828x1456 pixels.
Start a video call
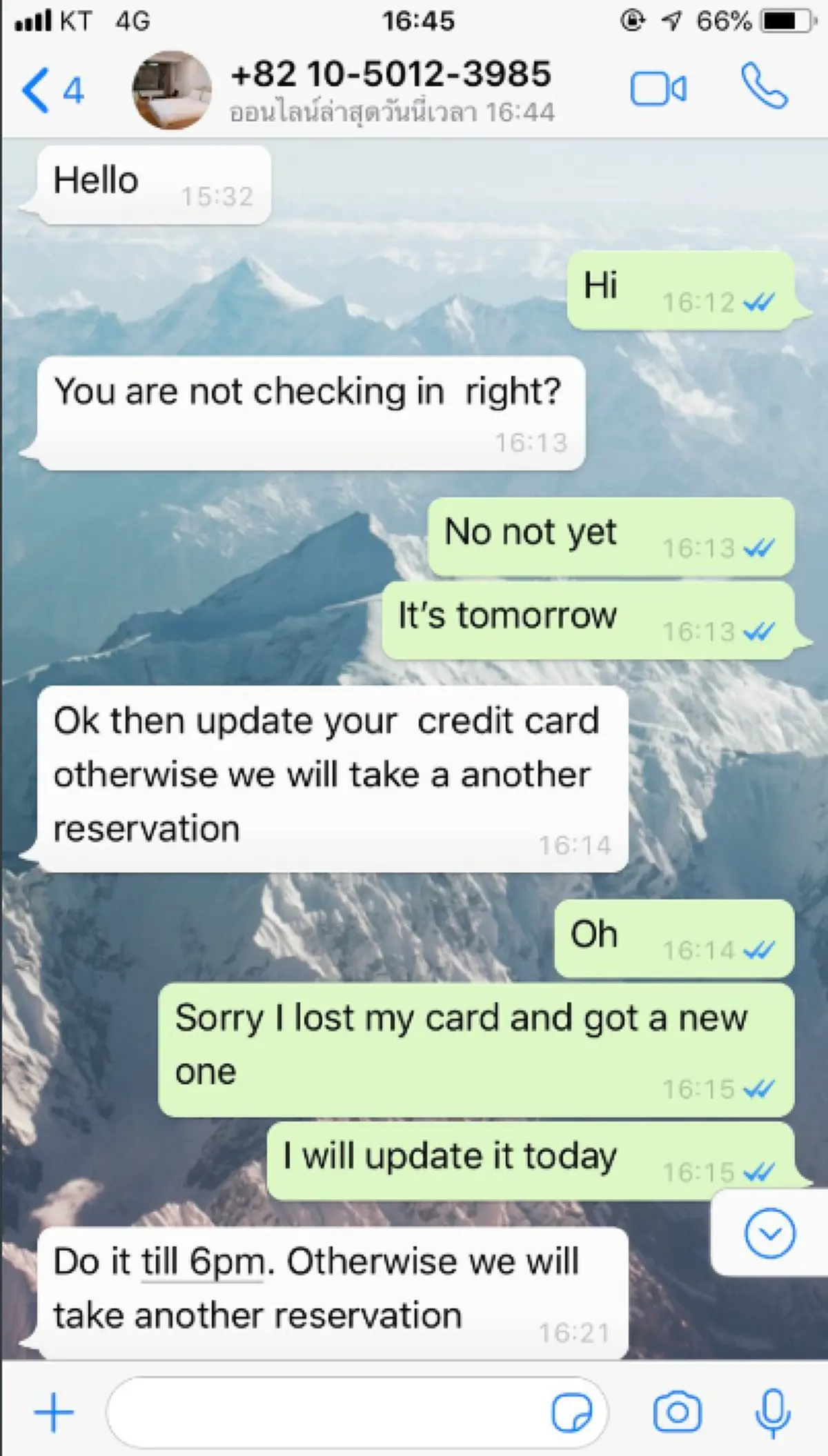coord(658,90)
